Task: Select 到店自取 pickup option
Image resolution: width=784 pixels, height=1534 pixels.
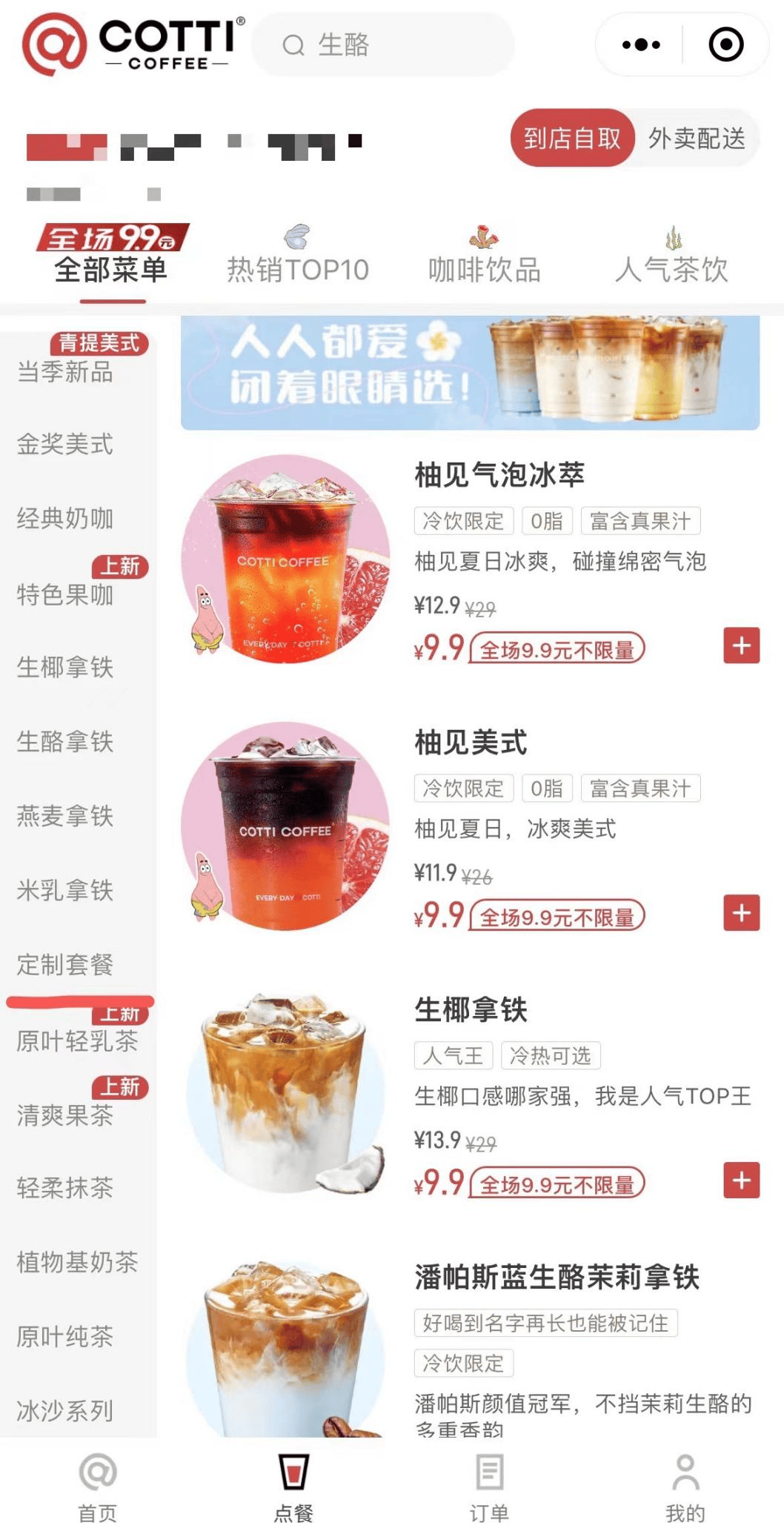Action: [572, 139]
